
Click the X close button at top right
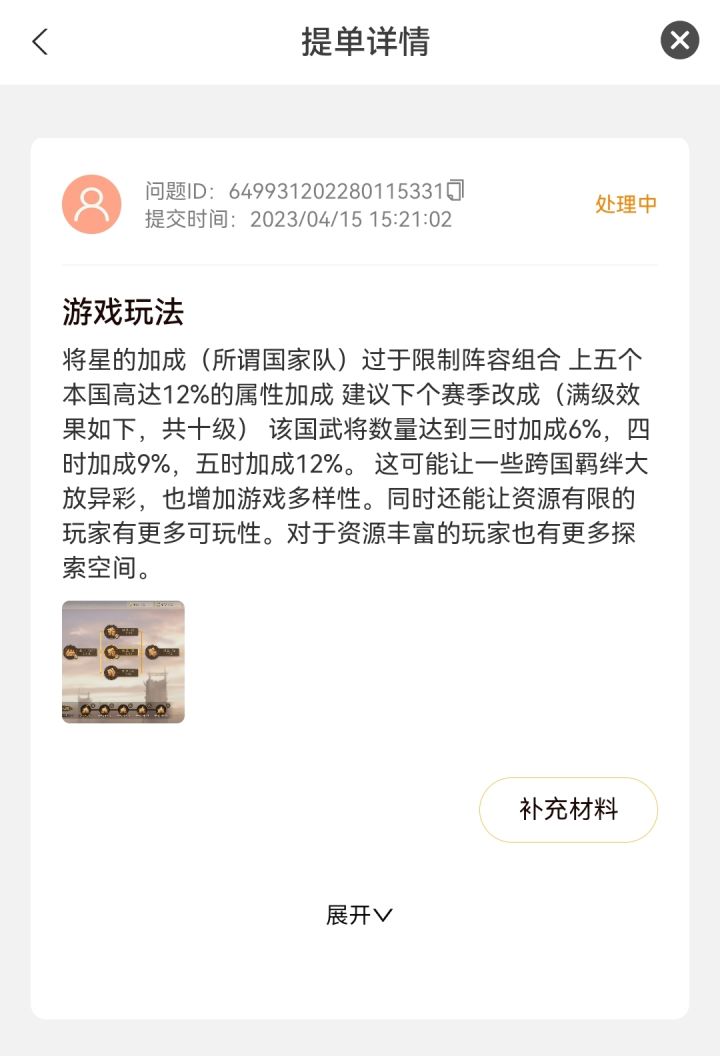tap(679, 40)
